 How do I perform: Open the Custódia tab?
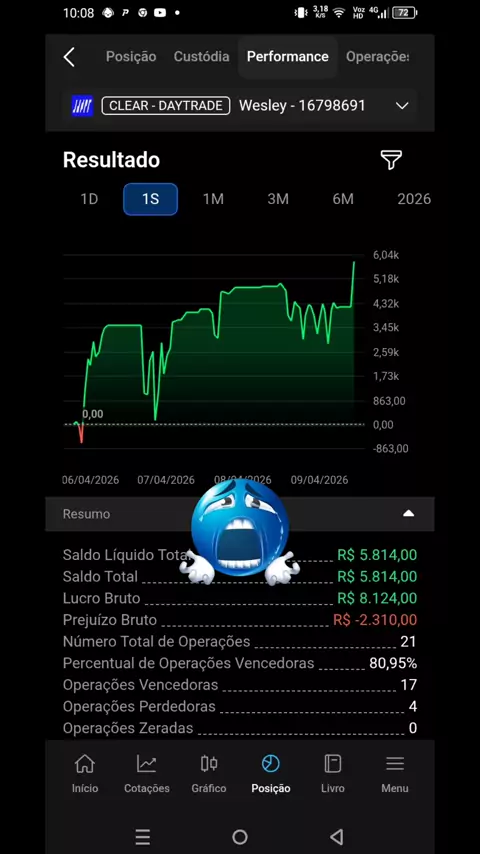pos(202,57)
